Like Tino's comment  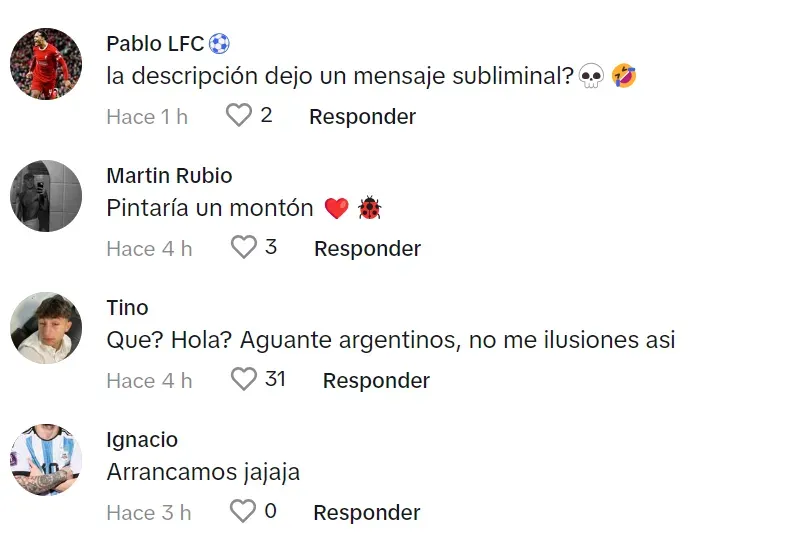tap(244, 380)
